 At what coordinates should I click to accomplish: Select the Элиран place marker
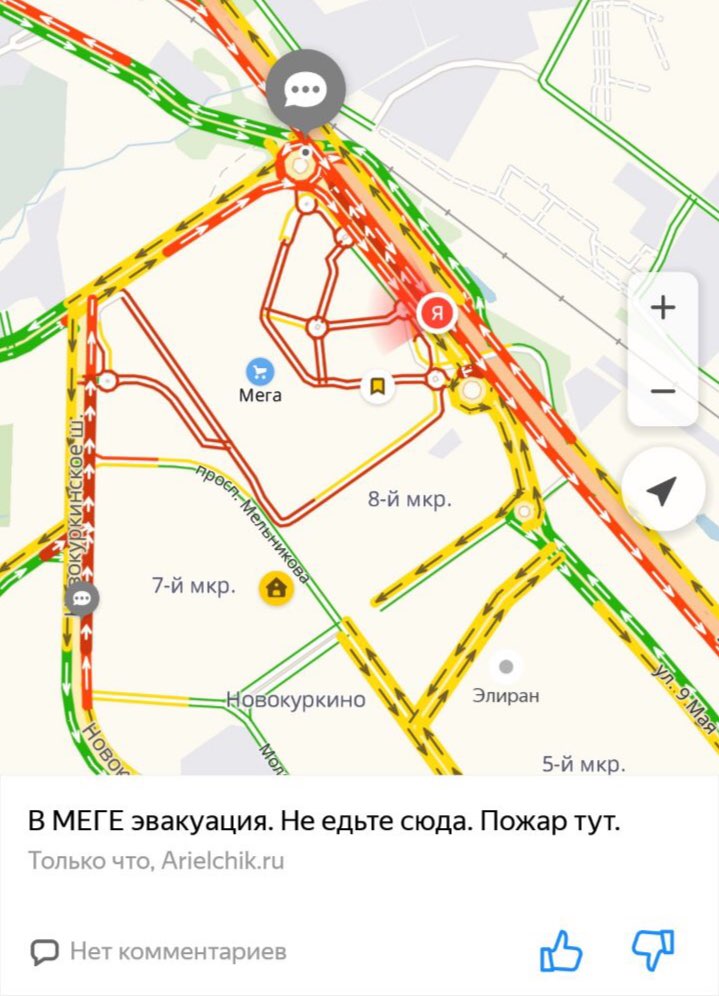pos(507,666)
